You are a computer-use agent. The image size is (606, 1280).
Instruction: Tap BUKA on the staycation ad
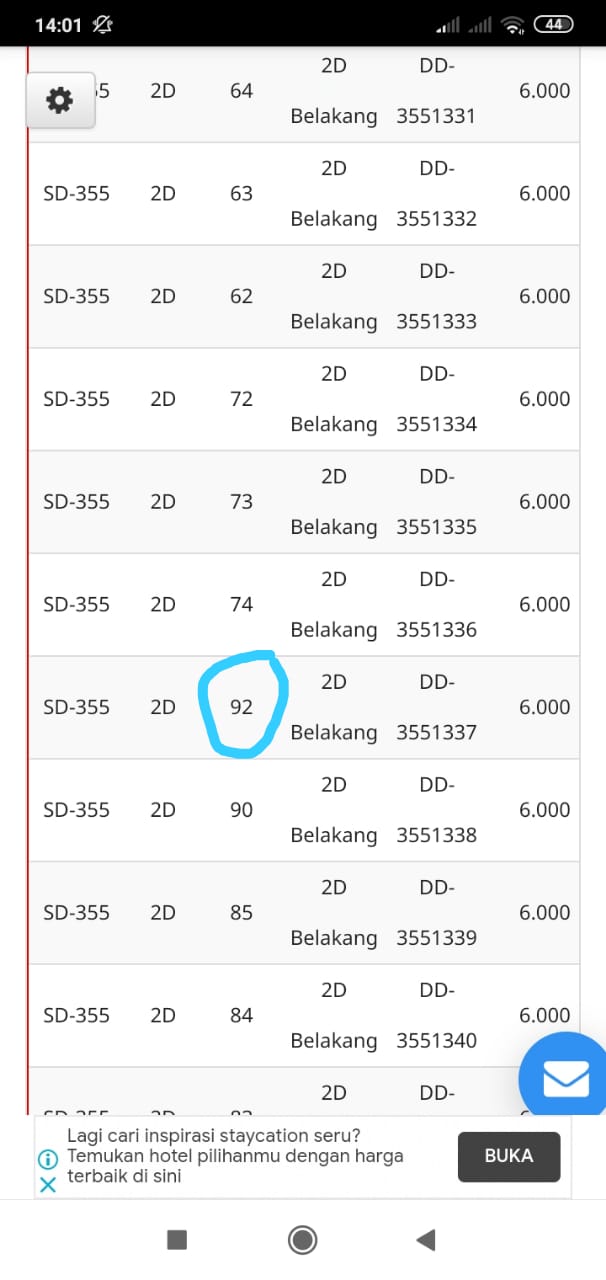click(x=509, y=1157)
